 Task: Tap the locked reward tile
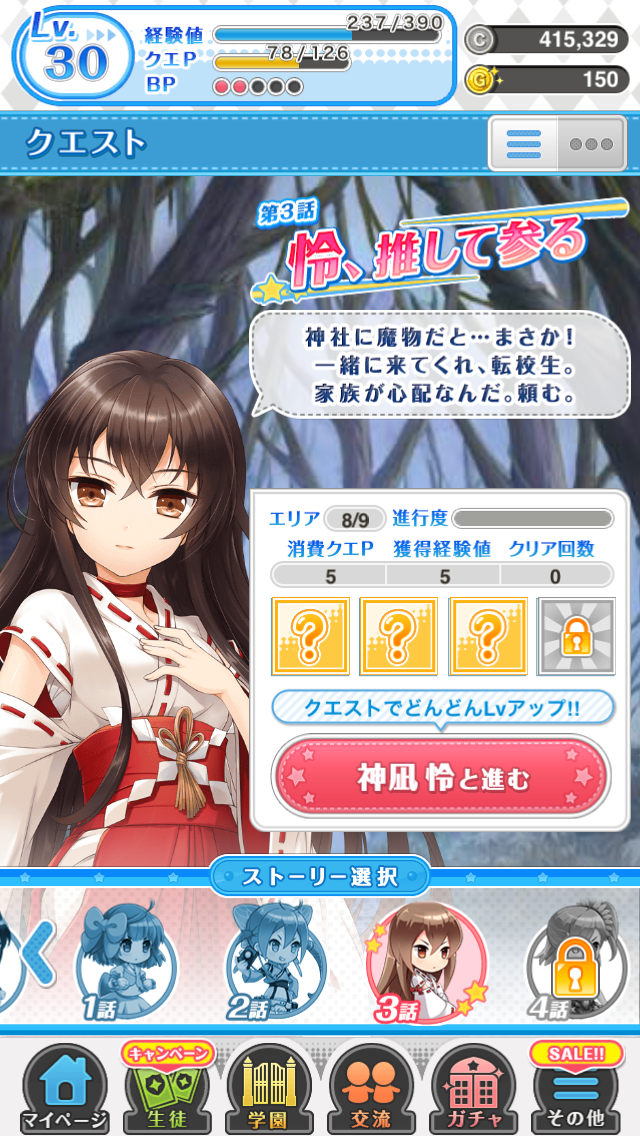[575, 636]
